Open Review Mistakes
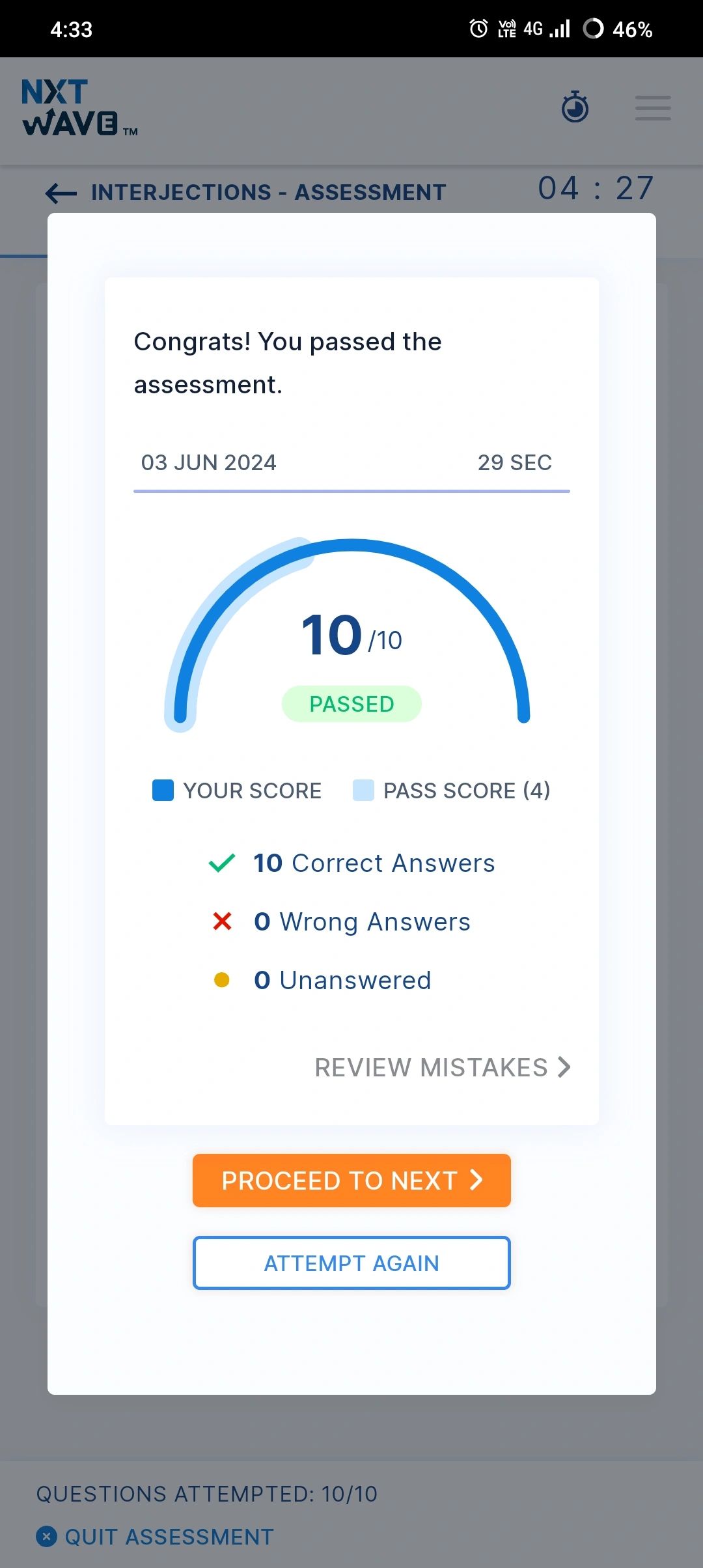Image resolution: width=703 pixels, height=1568 pixels. point(443,1068)
